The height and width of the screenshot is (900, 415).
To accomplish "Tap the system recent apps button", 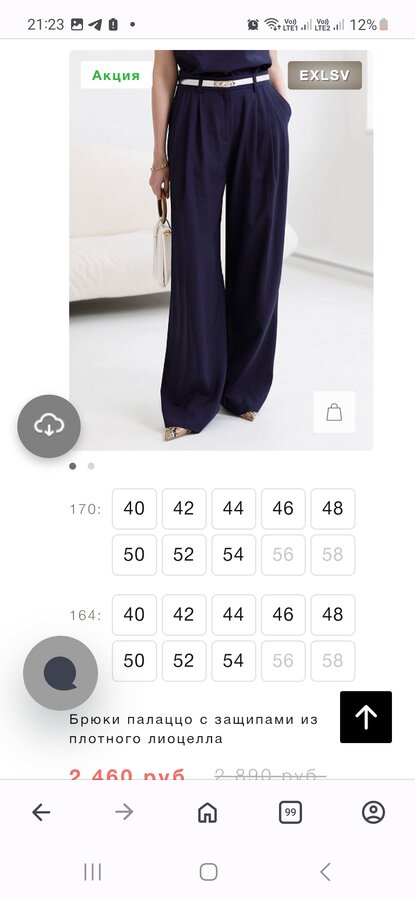I will click(92, 872).
